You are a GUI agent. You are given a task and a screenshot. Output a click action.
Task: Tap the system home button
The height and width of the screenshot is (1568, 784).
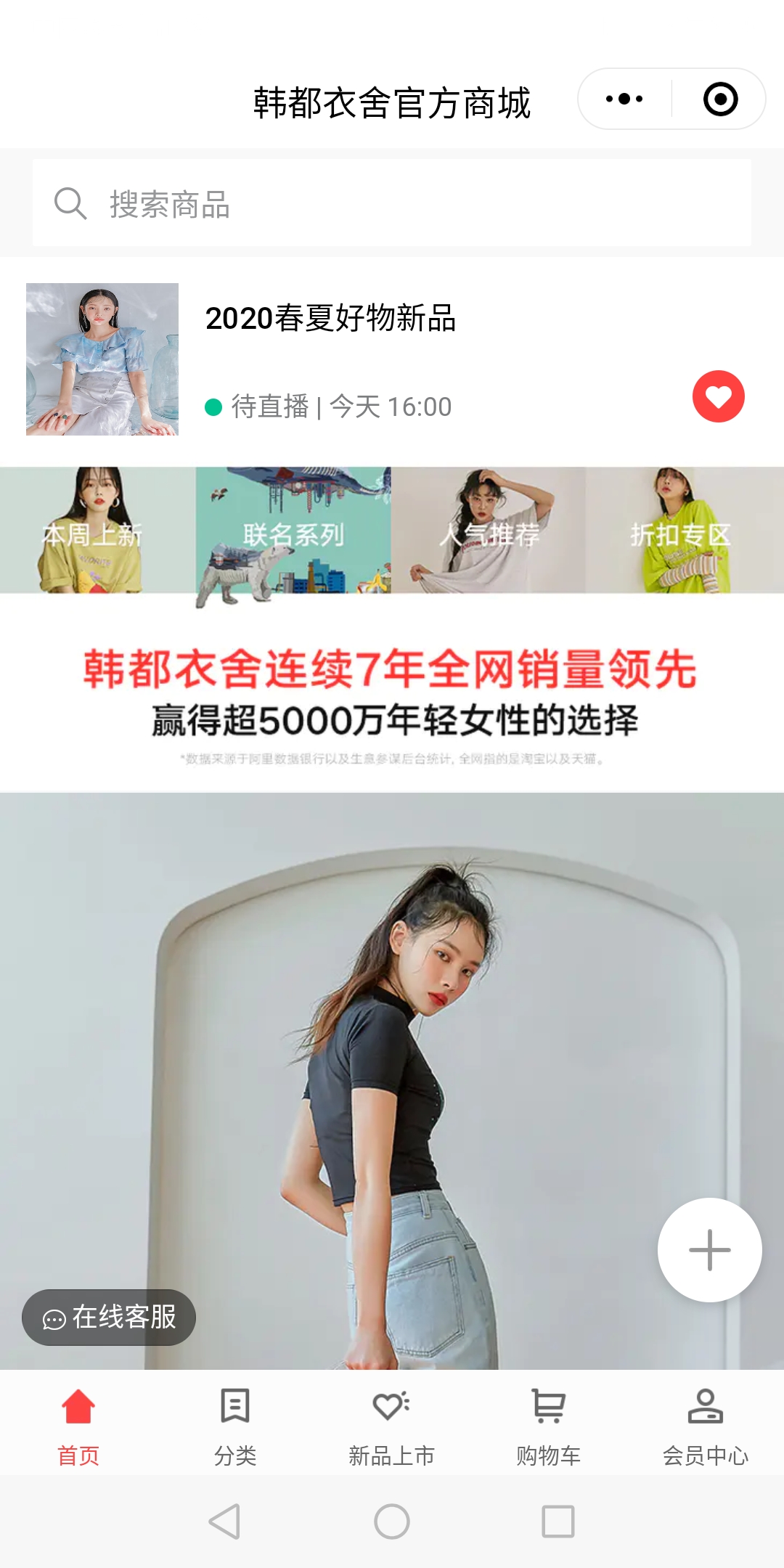click(392, 1522)
